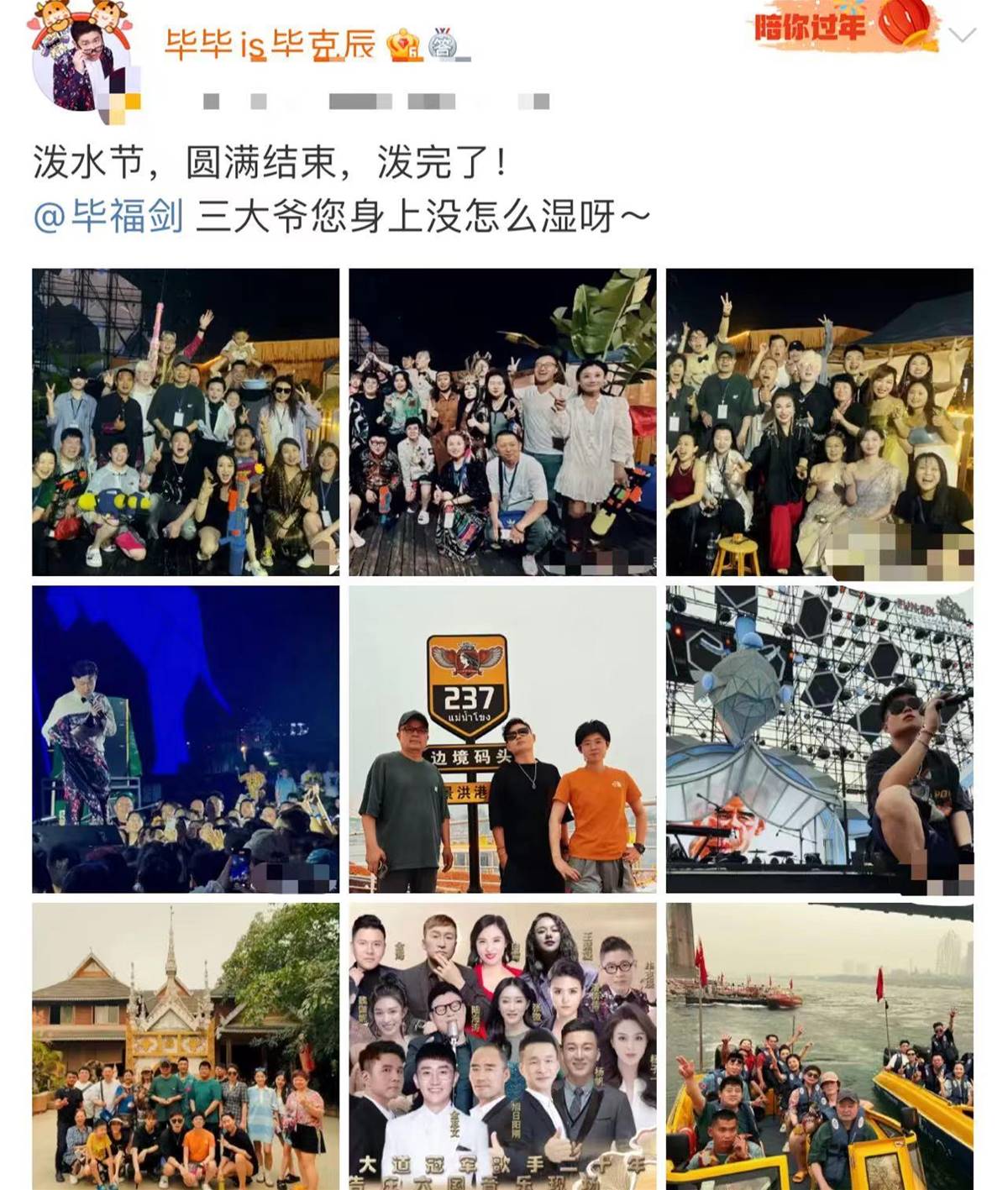Image resolution: width=1008 pixels, height=1190 pixels.
Task: Enlarge the group photo with the yellow stool
Action: click(x=819, y=422)
